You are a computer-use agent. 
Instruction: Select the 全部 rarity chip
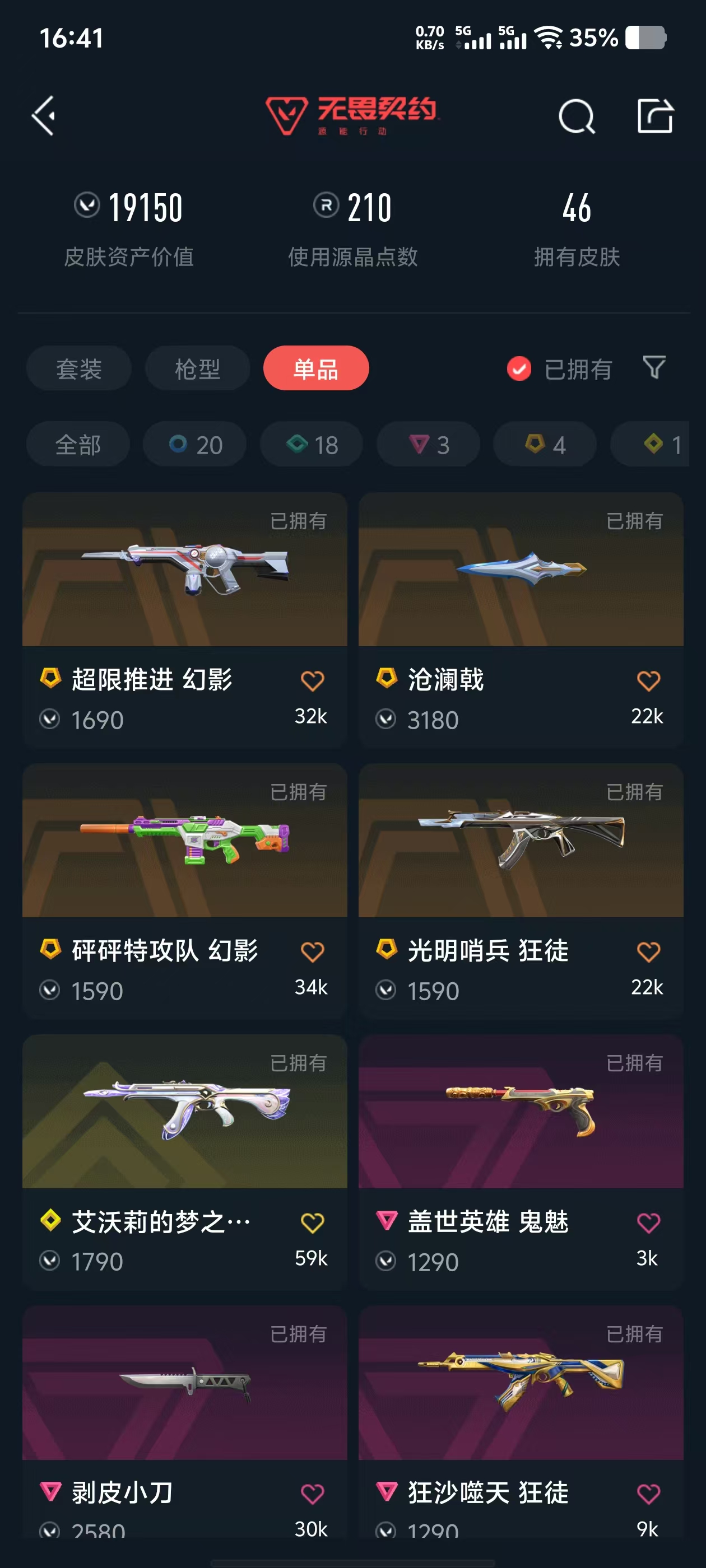[x=78, y=444]
